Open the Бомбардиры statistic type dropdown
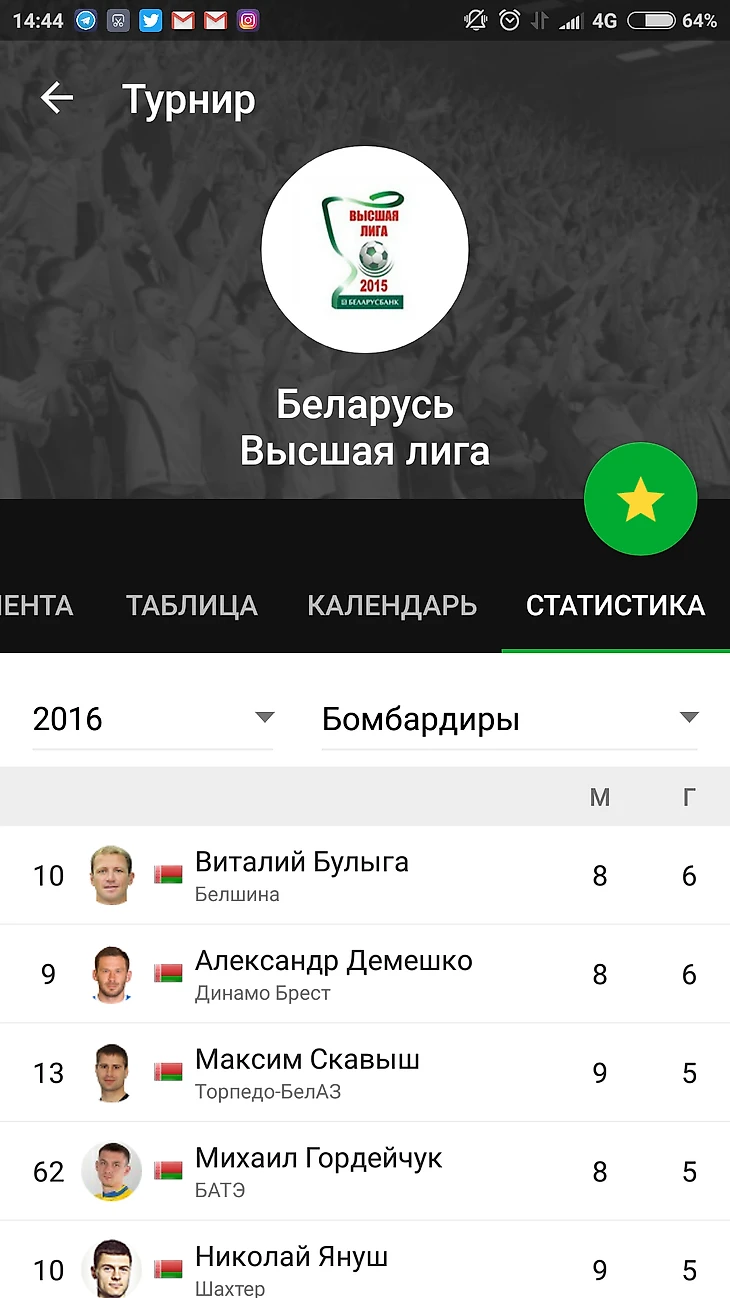Screen dimensions: 730x1298 click(509, 719)
